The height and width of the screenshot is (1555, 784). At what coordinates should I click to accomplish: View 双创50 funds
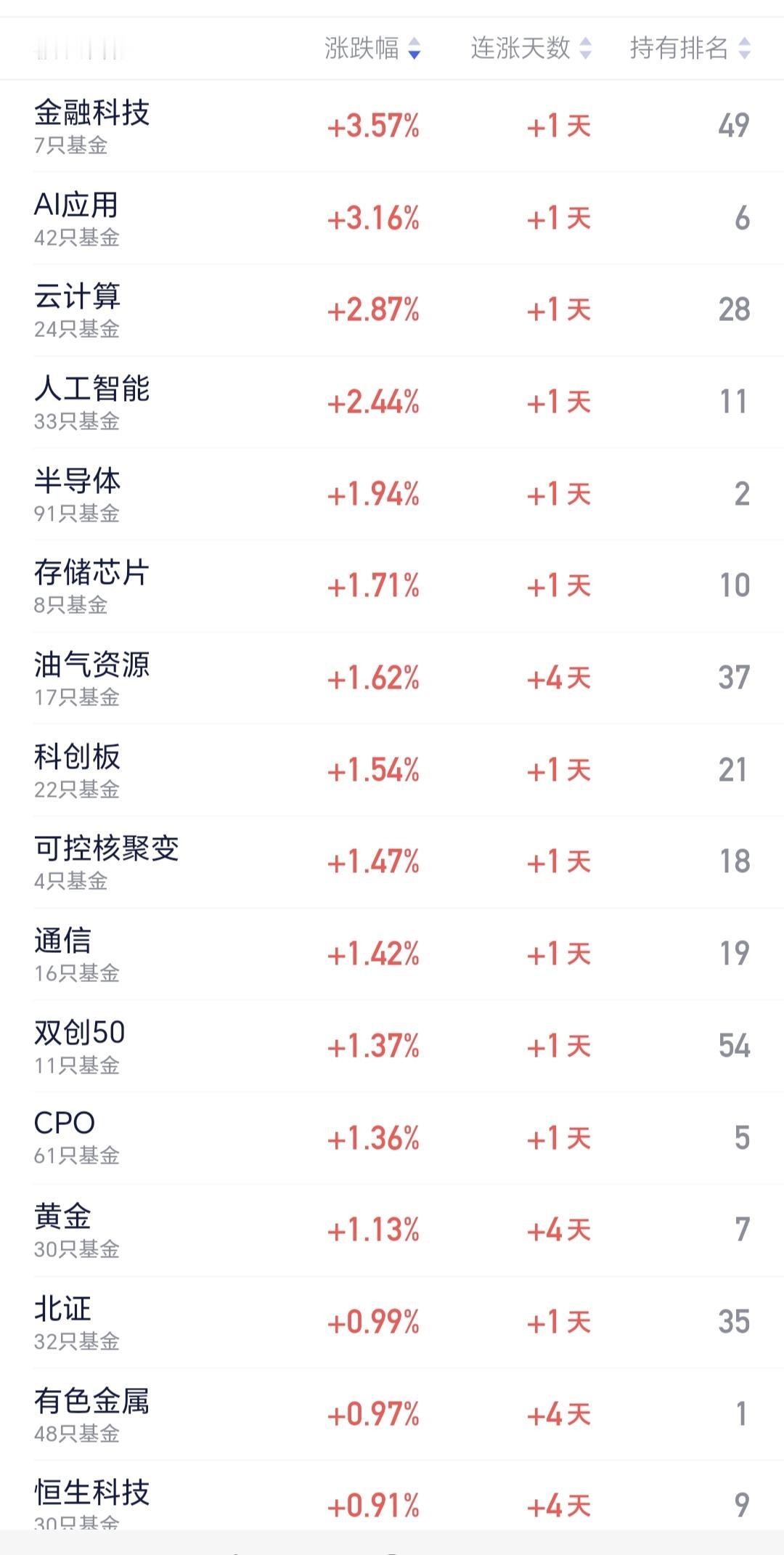392,1046
